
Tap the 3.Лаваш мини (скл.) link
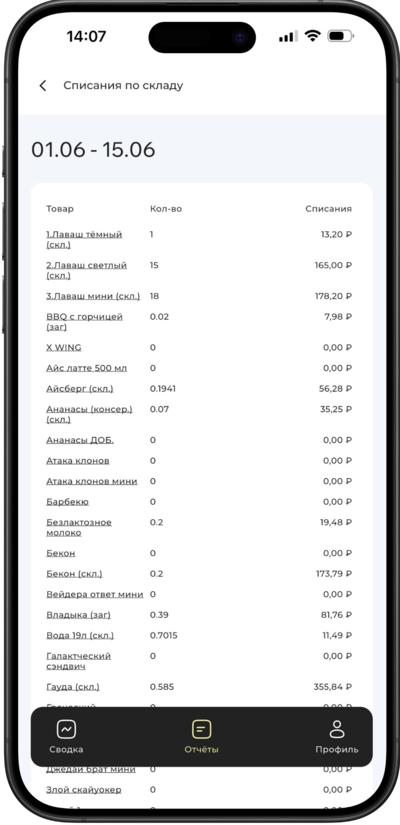[93, 296]
